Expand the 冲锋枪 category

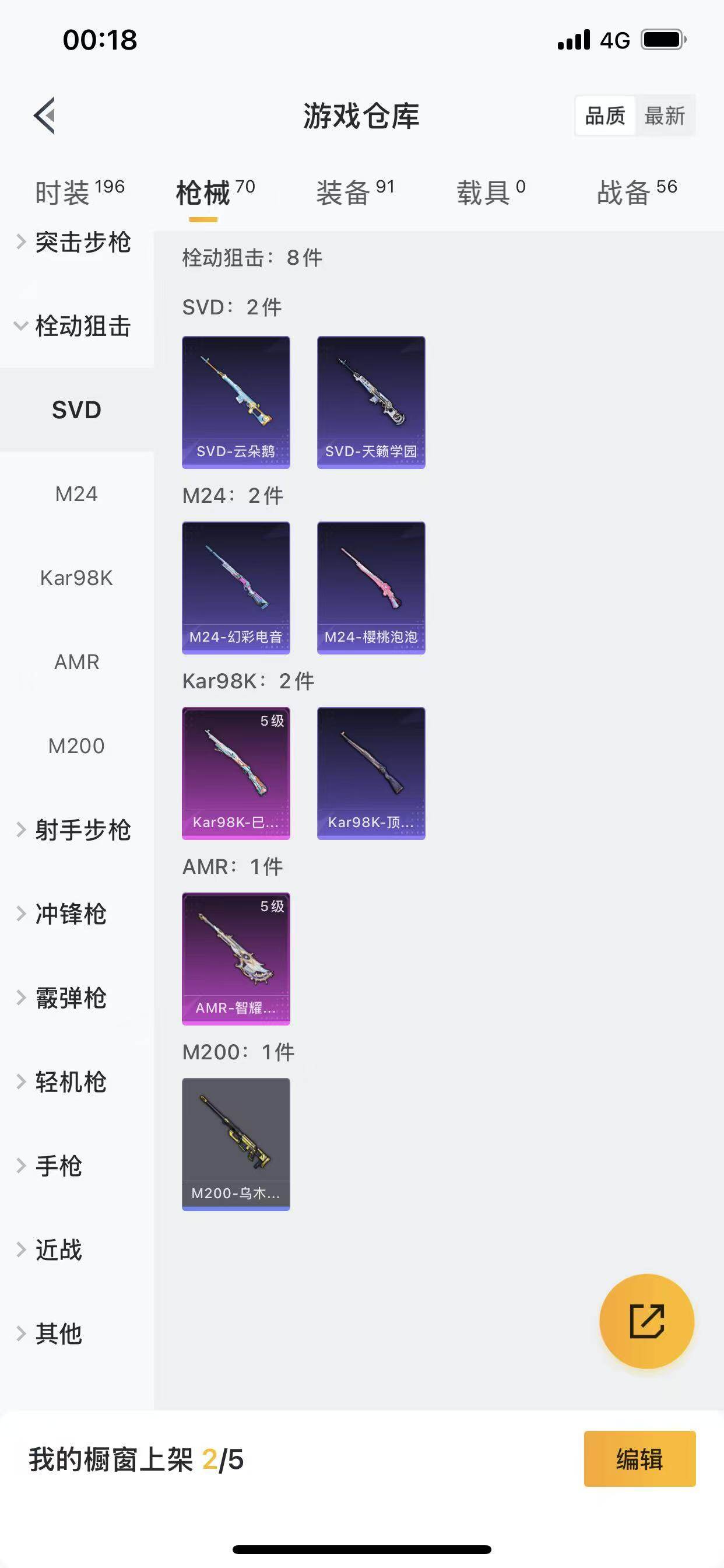click(71, 914)
